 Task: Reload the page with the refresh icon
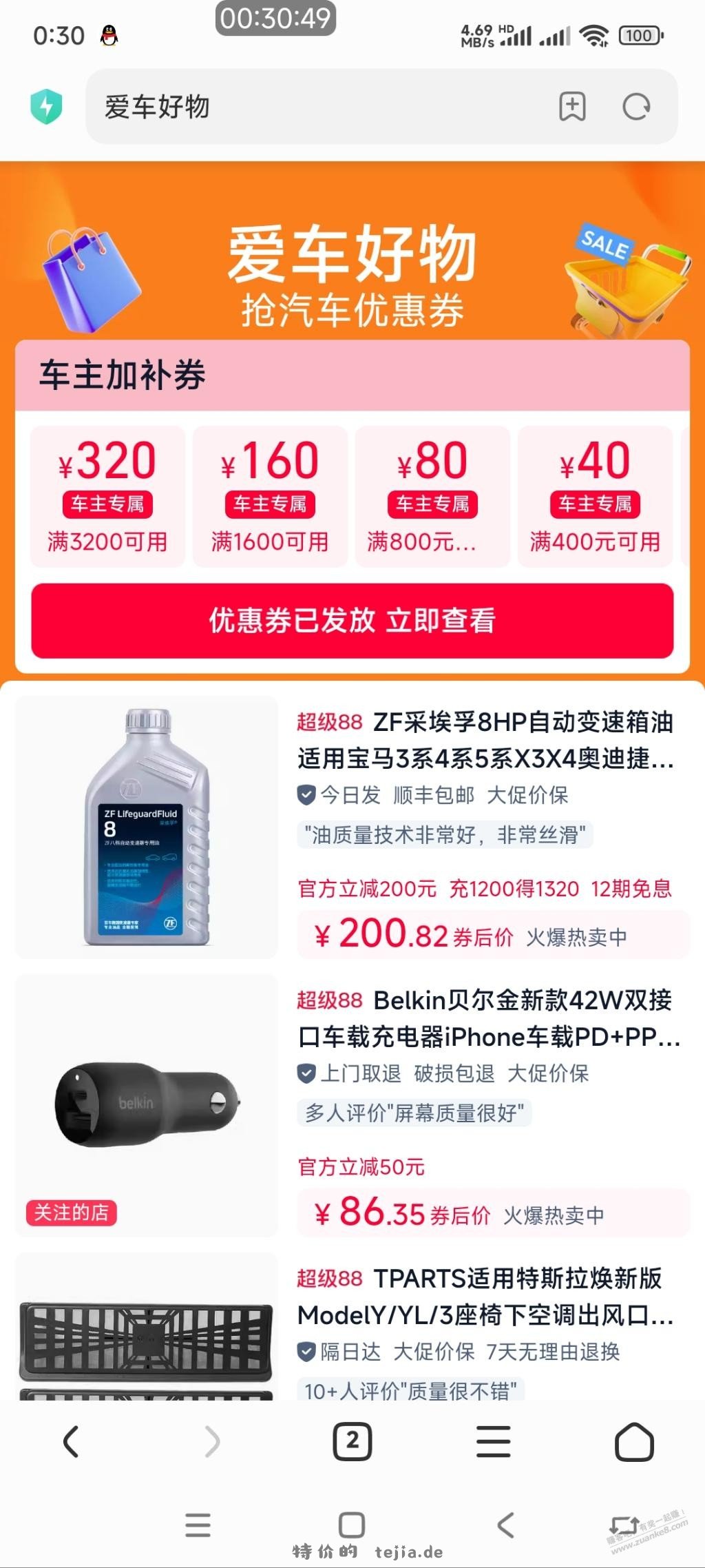coord(634,107)
